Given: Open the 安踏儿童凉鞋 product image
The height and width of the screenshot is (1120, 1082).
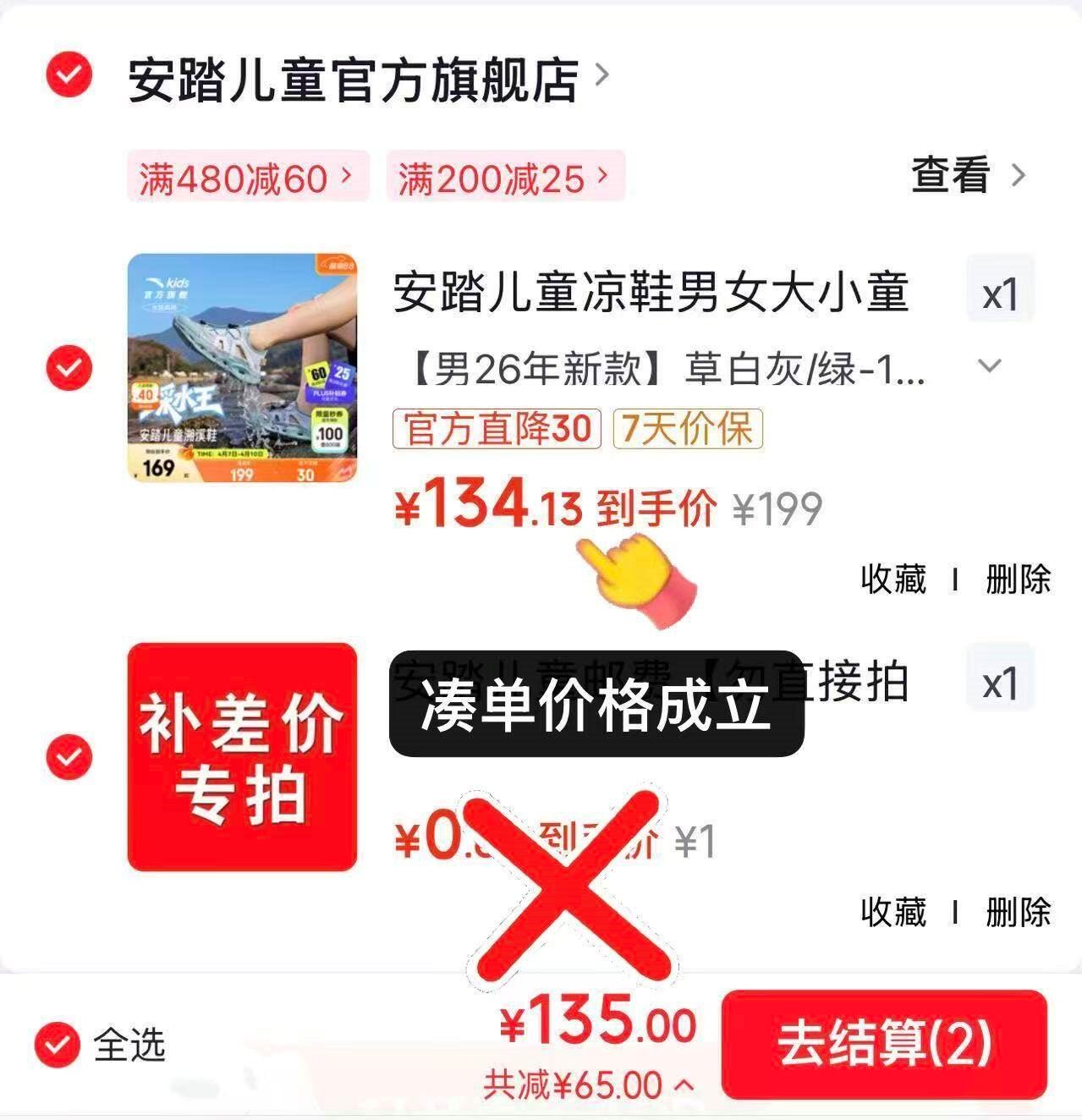Looking at the screenshot, I should click(x=242, y=368).
